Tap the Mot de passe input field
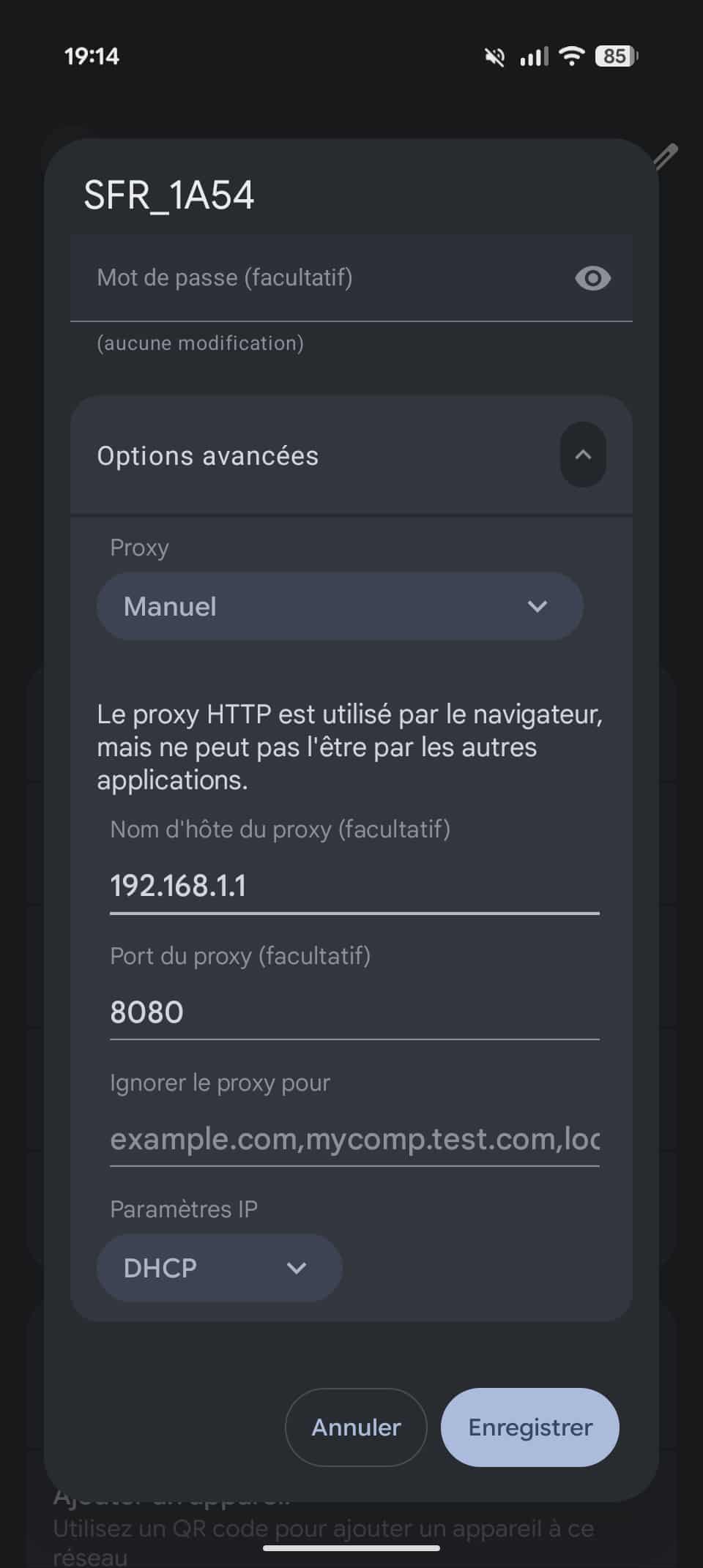703x1568 pixels. [x=293, y=278]
